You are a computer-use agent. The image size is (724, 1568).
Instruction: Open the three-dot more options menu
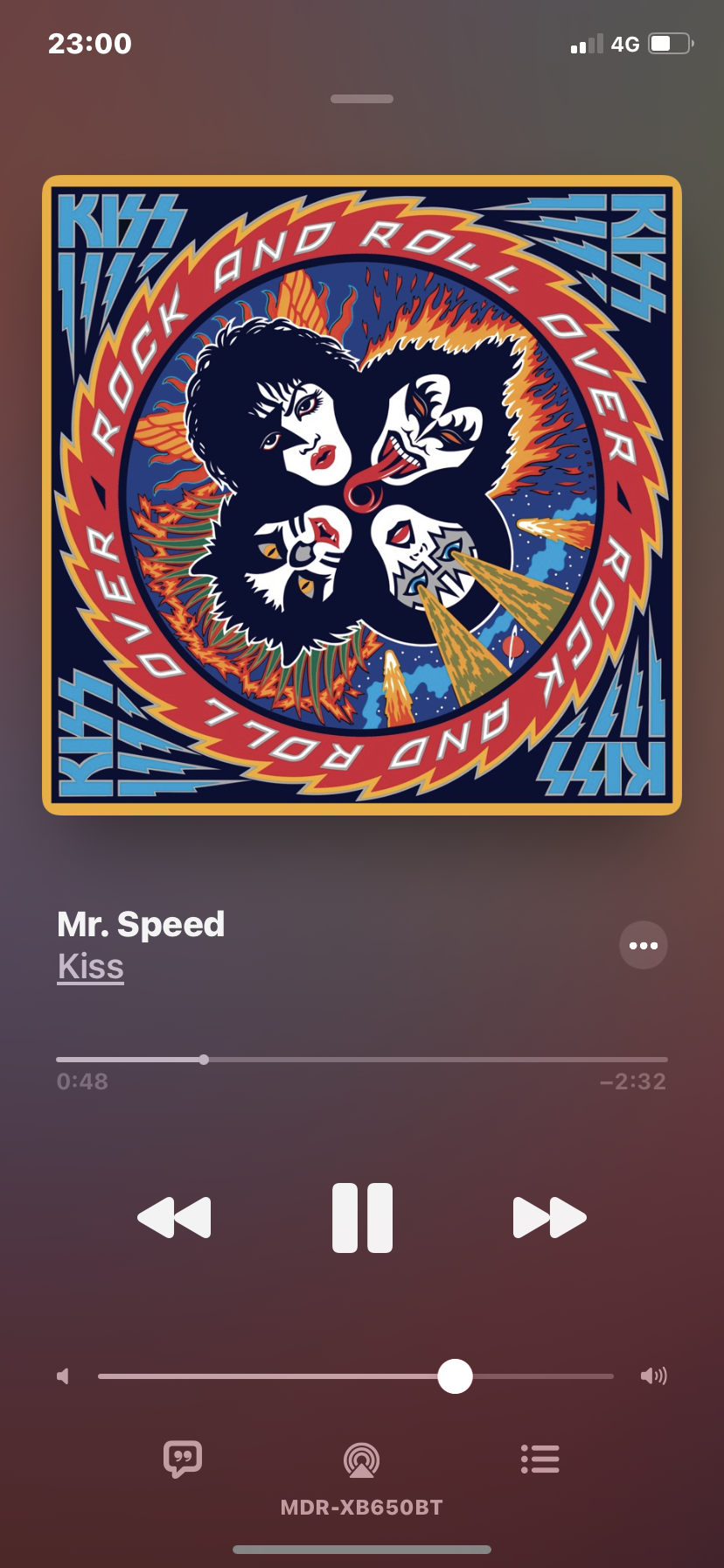(x=644, y=945)
